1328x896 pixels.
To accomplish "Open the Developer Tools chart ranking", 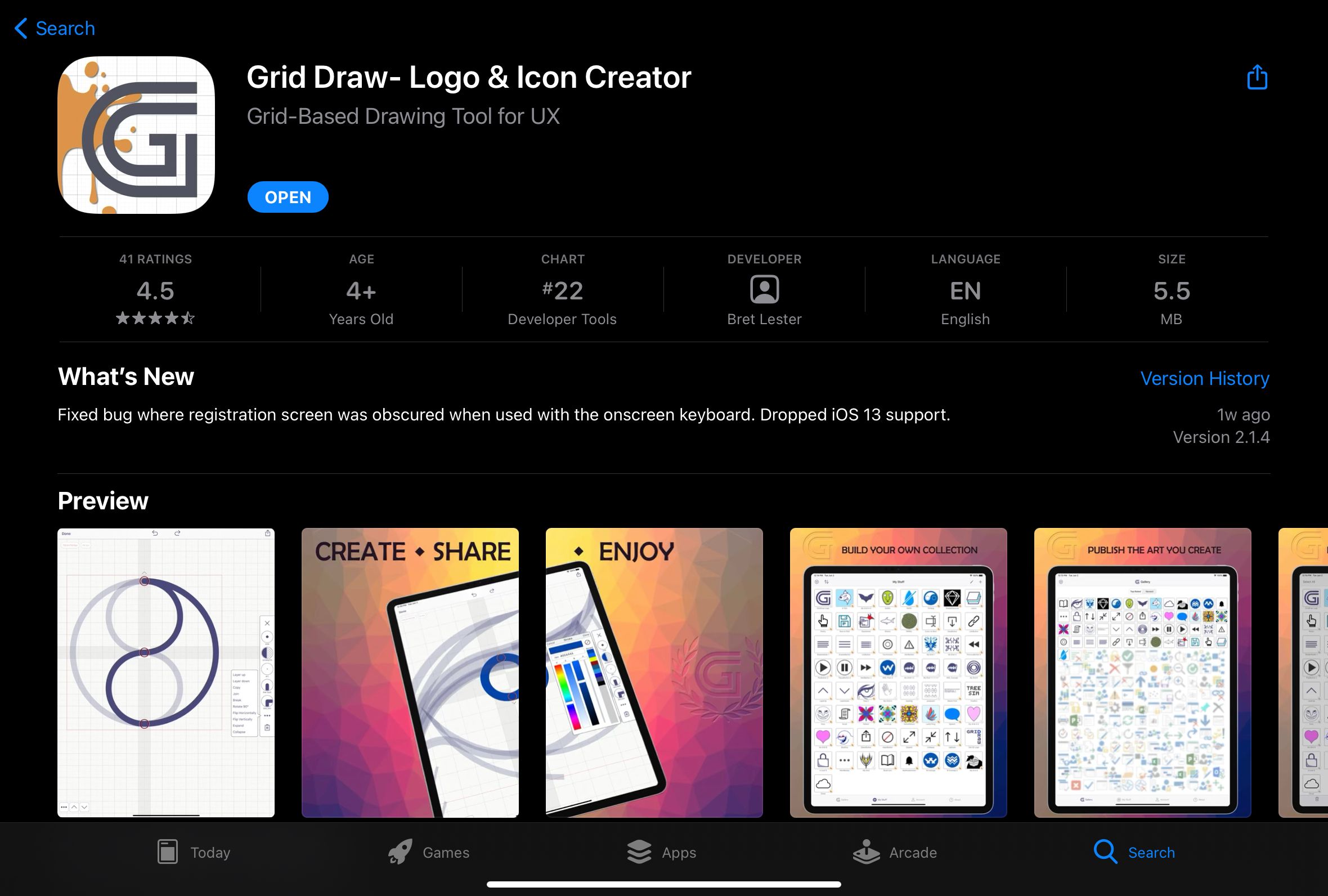I will tap(562, 291).
